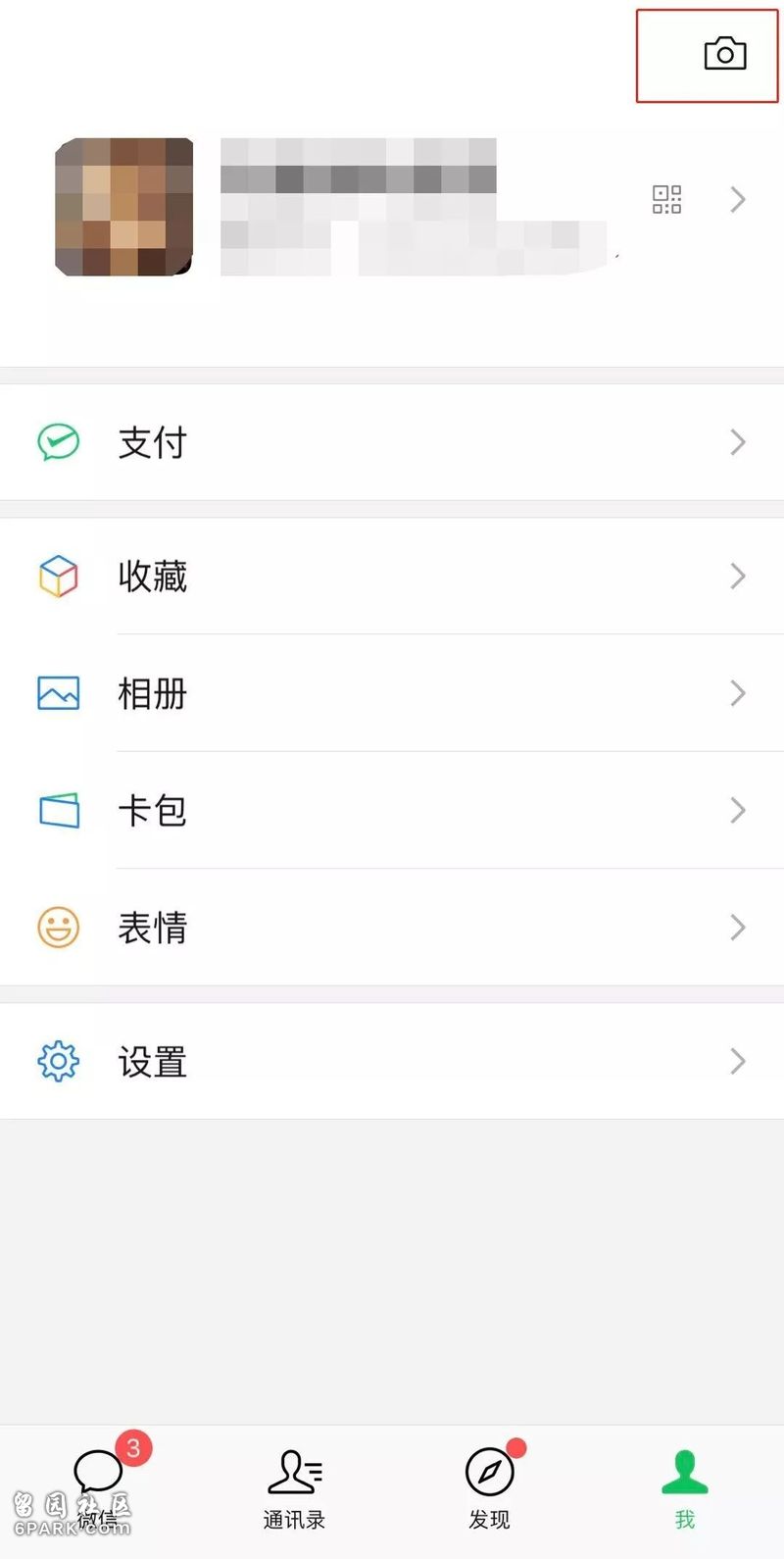The image size is (784, 1559).
Task: Open the camera icon at top right
Action: 725,54
